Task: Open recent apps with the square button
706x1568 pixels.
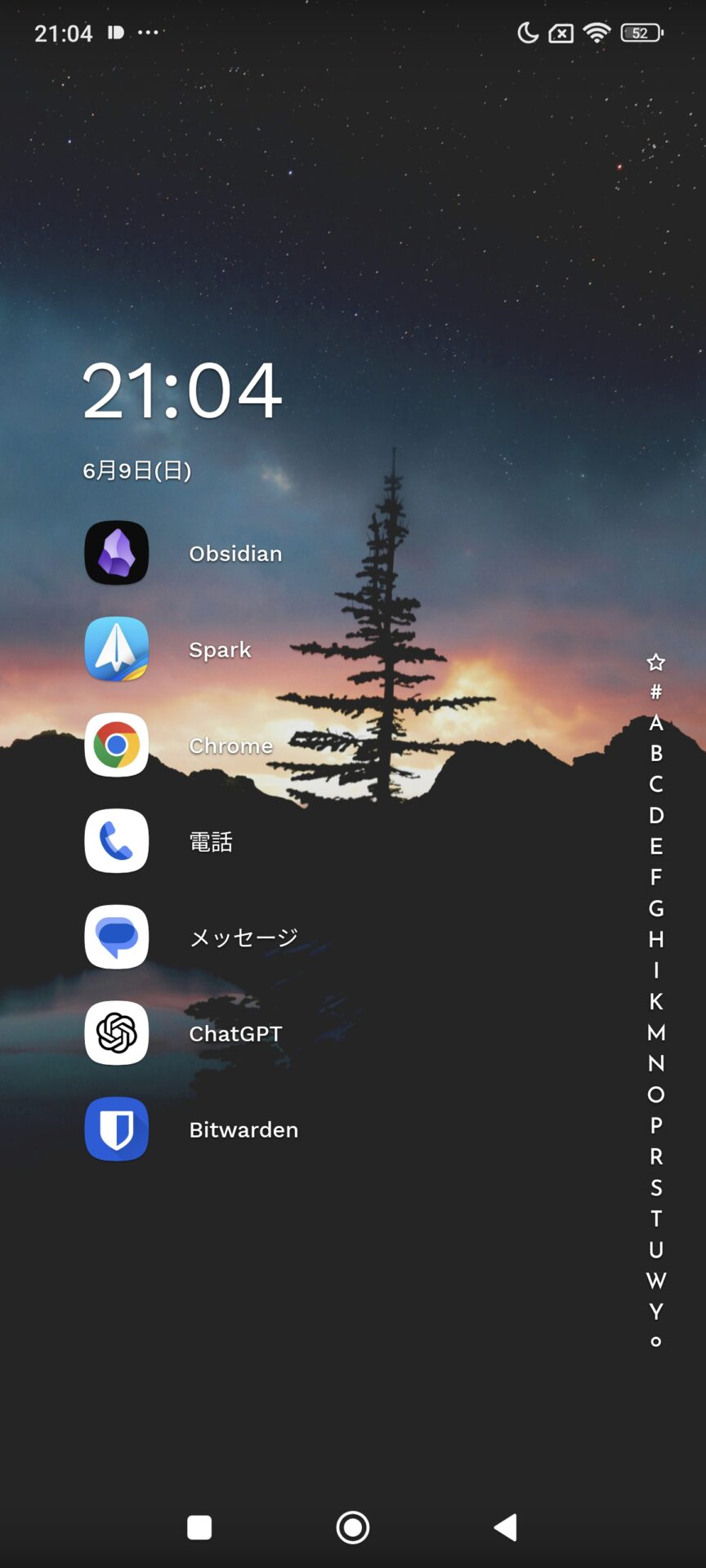Action: (199, 1527)
